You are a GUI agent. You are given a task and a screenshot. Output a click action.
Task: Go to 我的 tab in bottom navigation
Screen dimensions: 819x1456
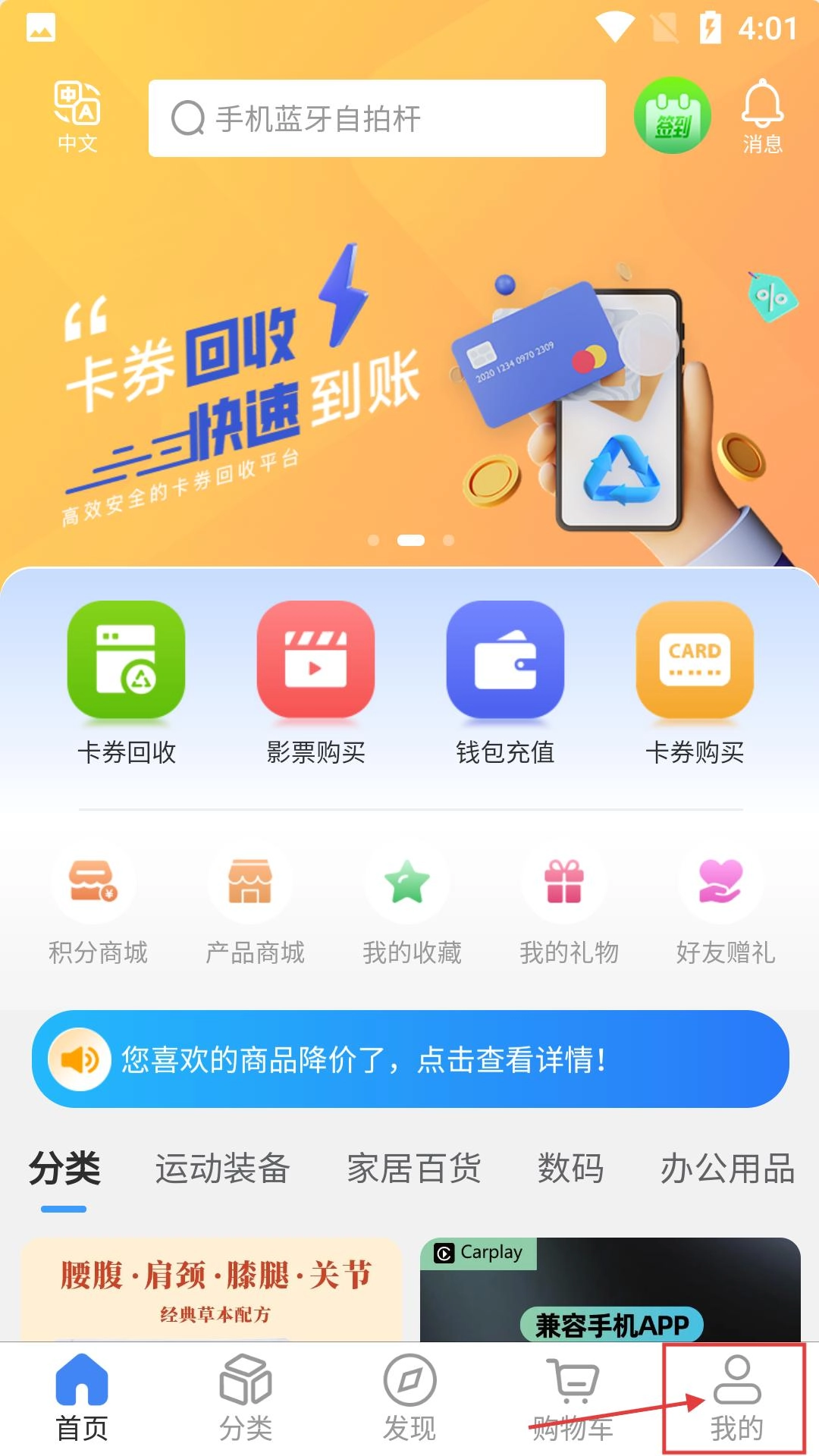736,1399
